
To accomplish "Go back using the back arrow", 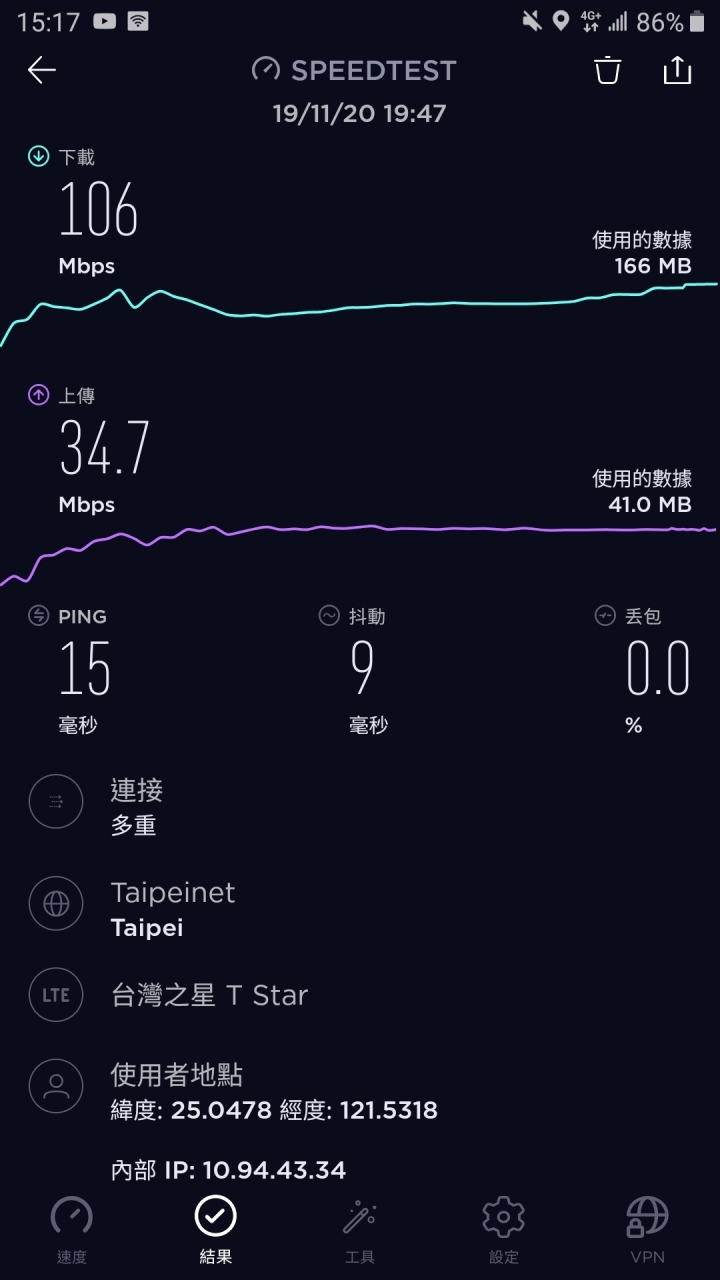I will [42, 70].
